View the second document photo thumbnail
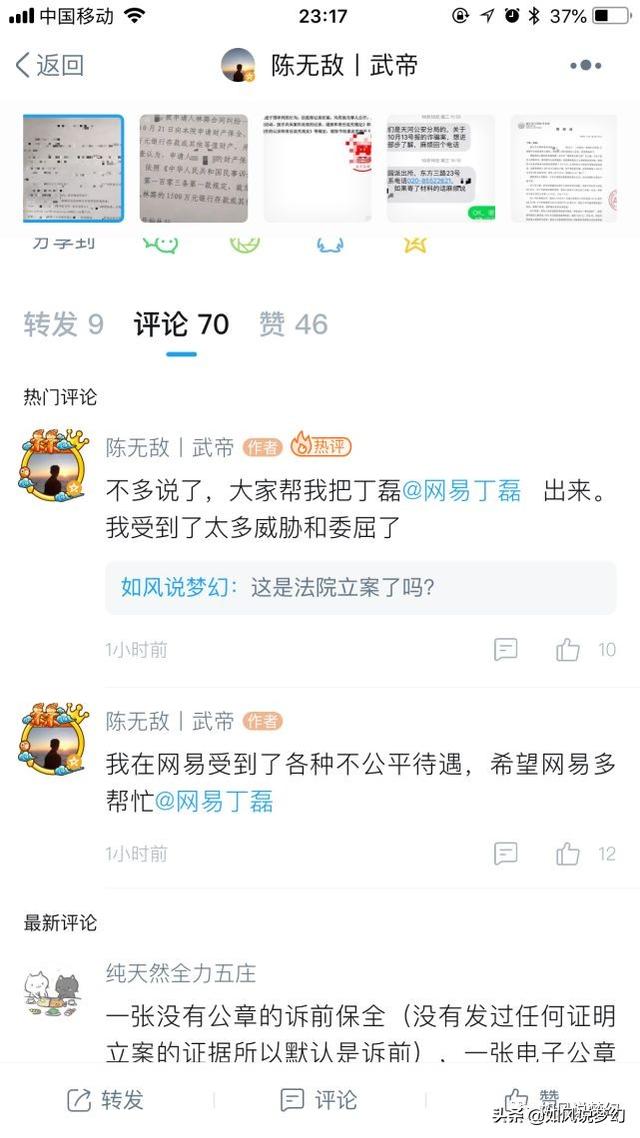640x1138 pixels. pyautogui.click(x=194, y=168)
